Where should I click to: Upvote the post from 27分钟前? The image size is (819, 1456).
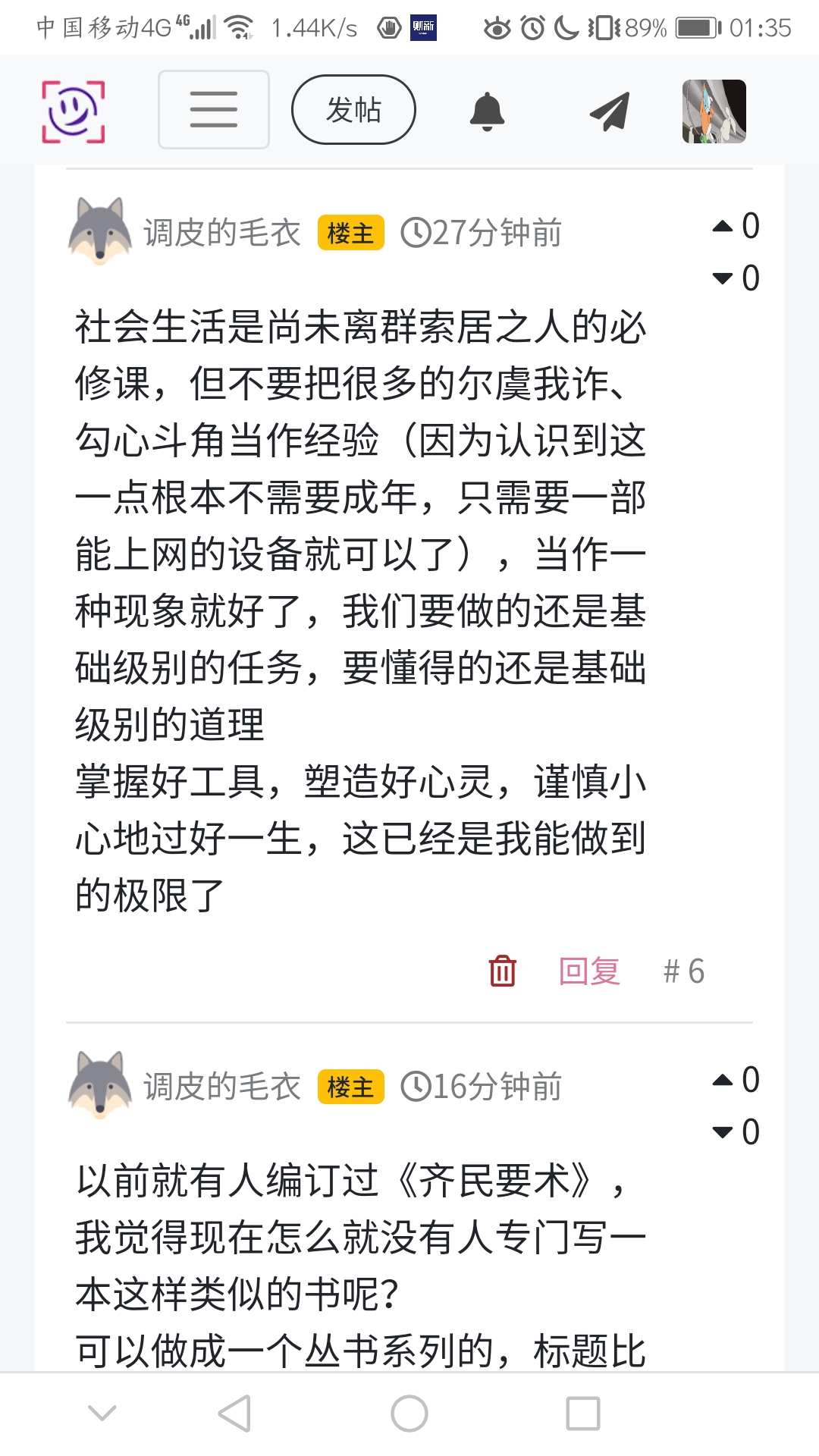click(x=723, y=226)
